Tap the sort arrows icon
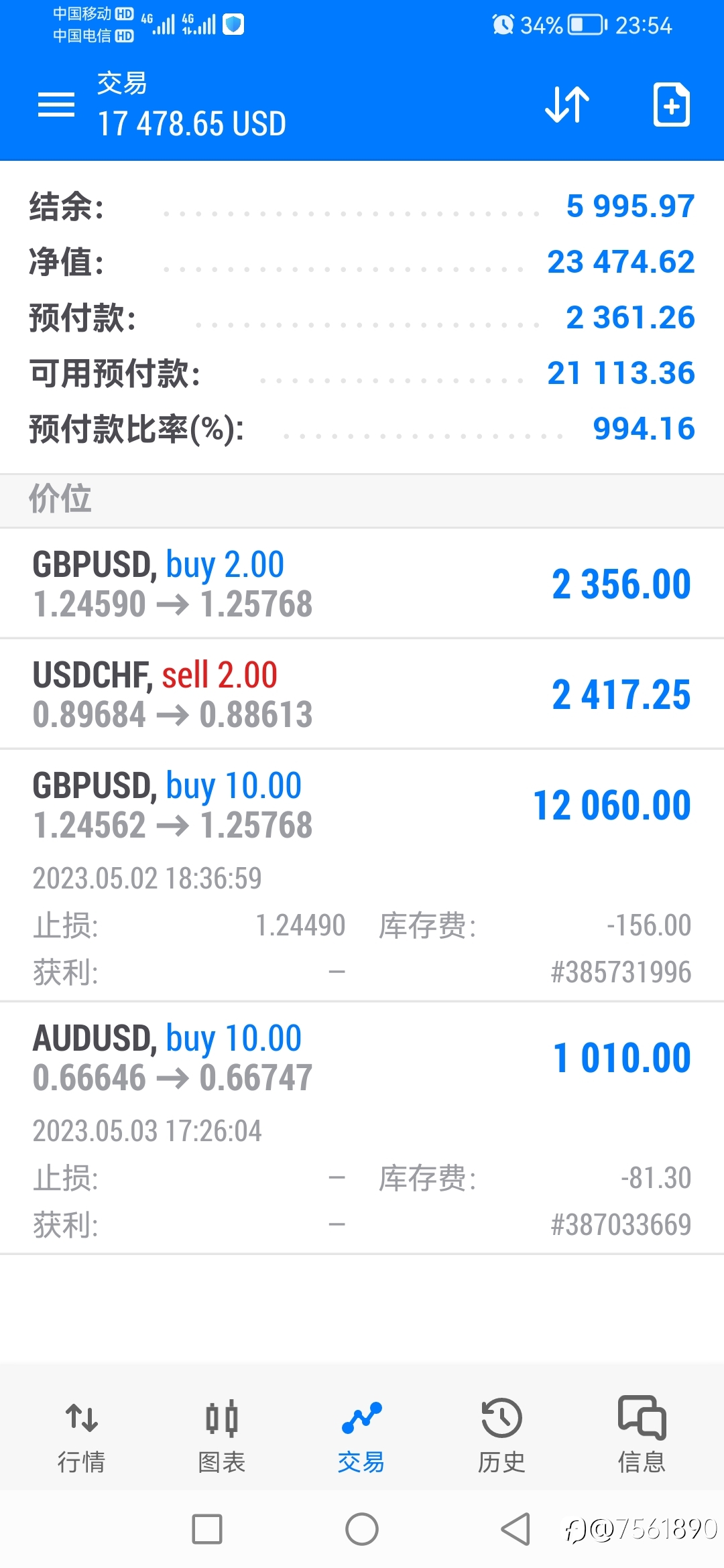The image size is (724, 1568). click(567, 105)
